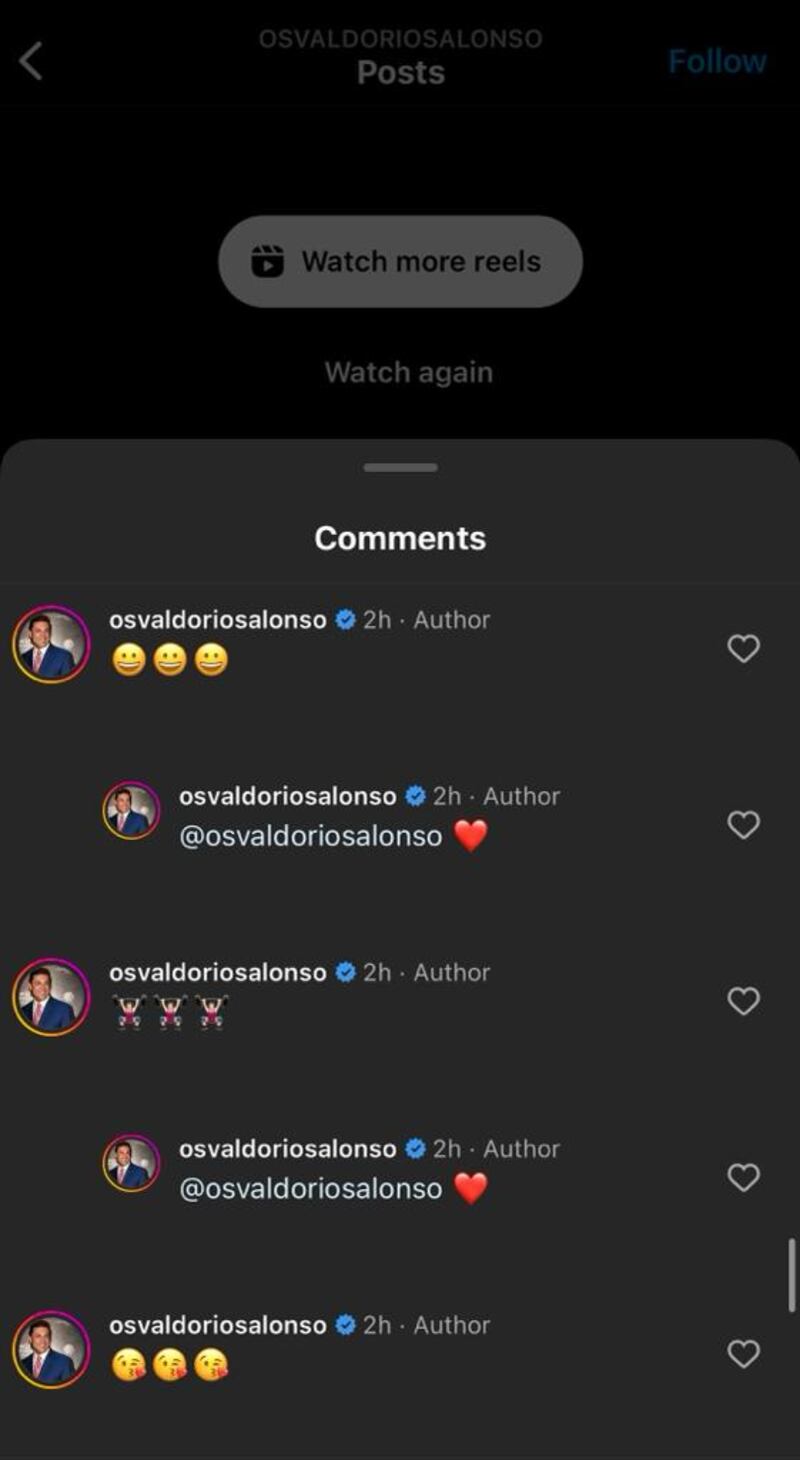
Task: Like the comment with grinning face emojis
Action: coord(743,649)
